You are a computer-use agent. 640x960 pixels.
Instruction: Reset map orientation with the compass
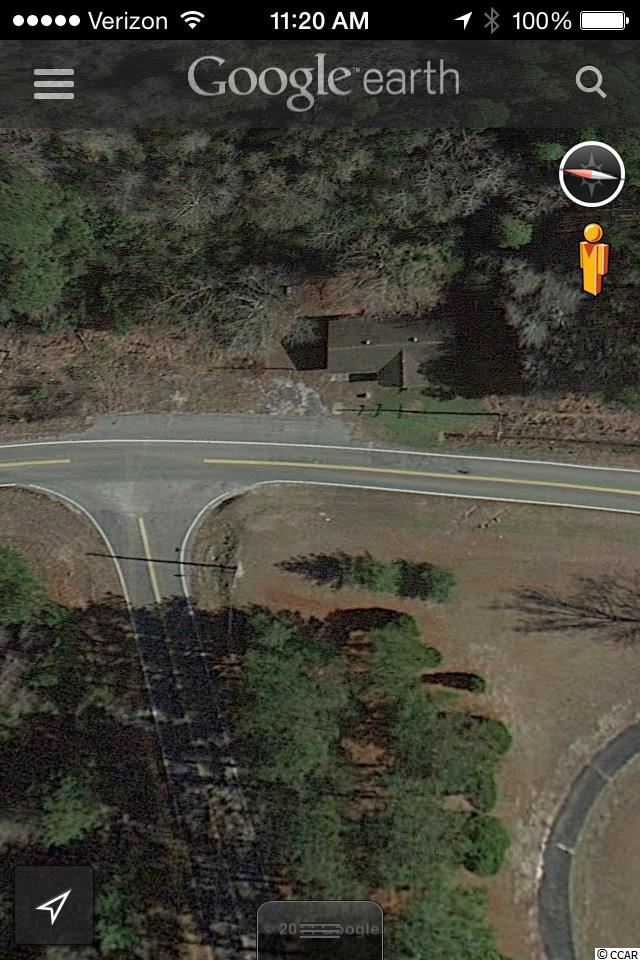click(x=591, y=174)
